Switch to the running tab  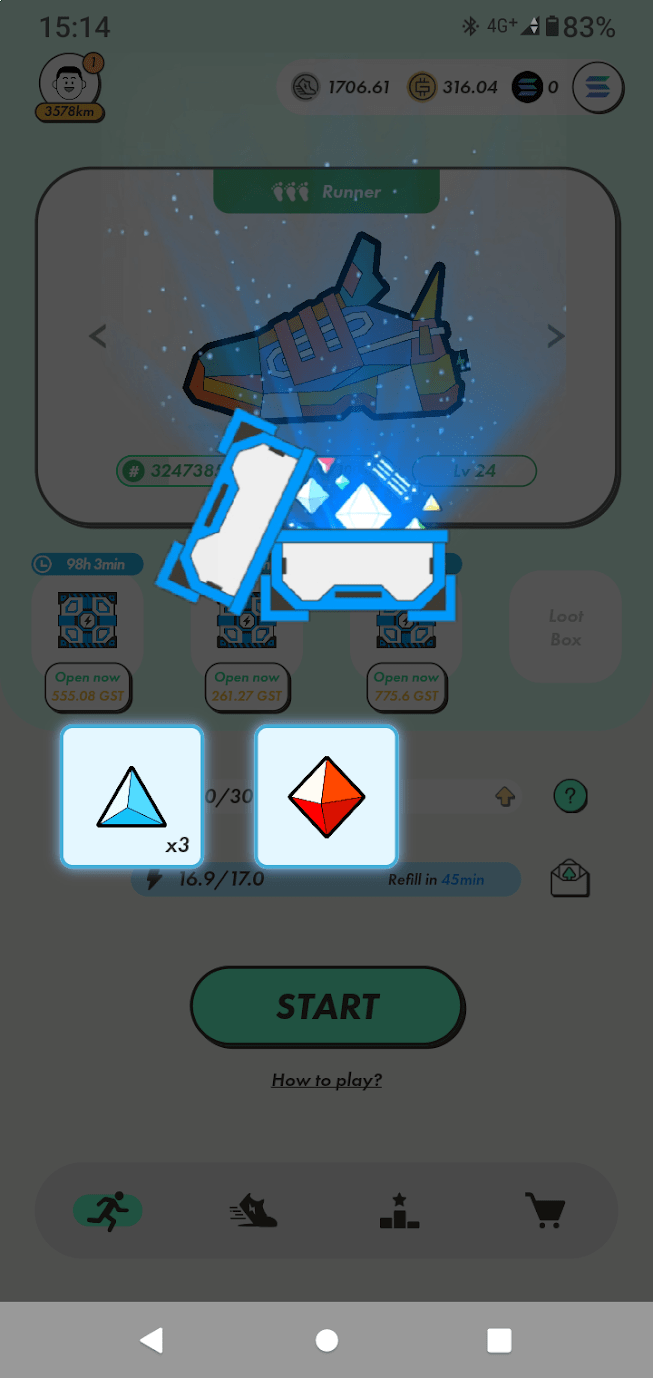tap(108, 1211)
